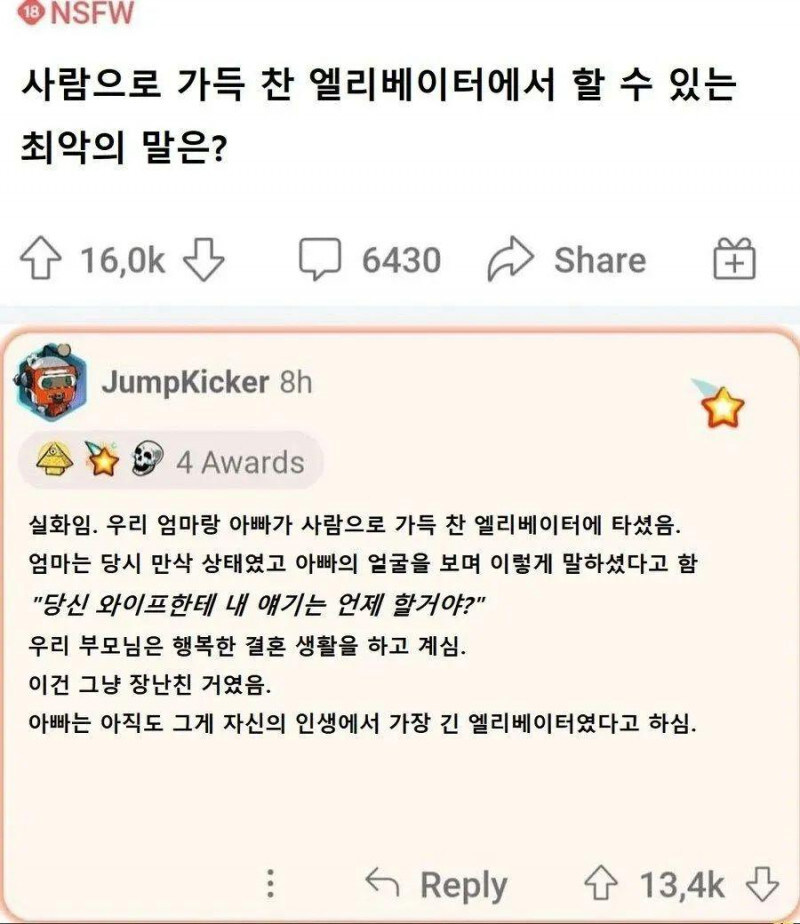This screenshot has height=924, width=800.
Task: Open the three-dot overflow menu on the comment
Action: click(268, 884)
